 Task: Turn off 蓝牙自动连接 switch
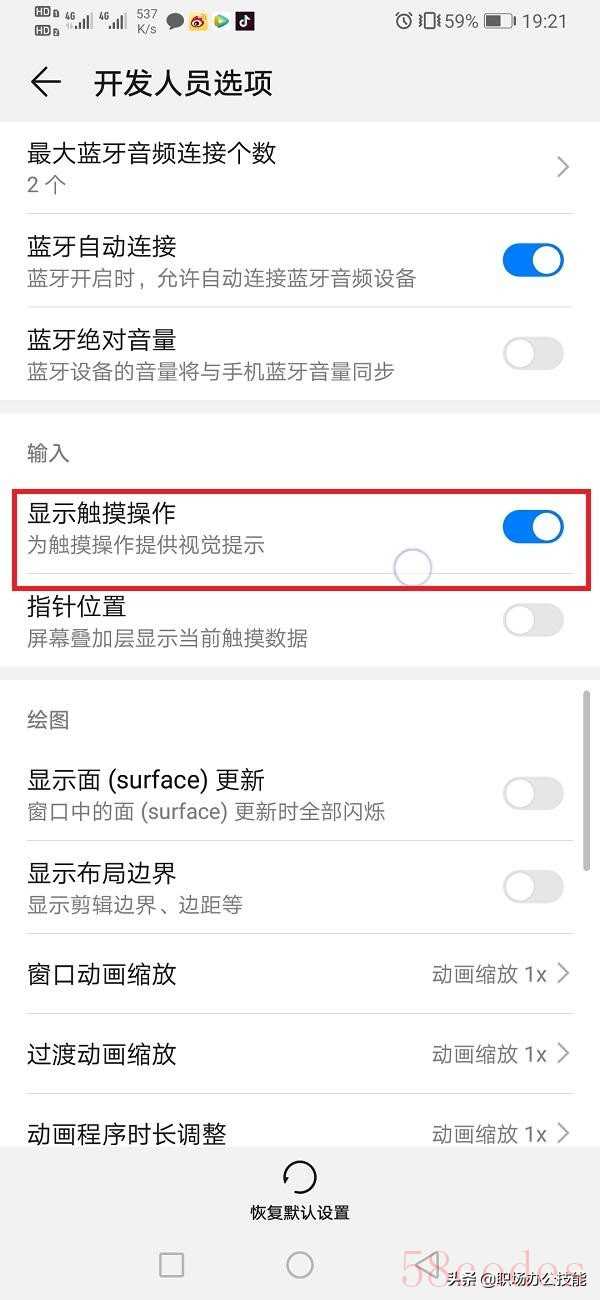click(532, 260)
